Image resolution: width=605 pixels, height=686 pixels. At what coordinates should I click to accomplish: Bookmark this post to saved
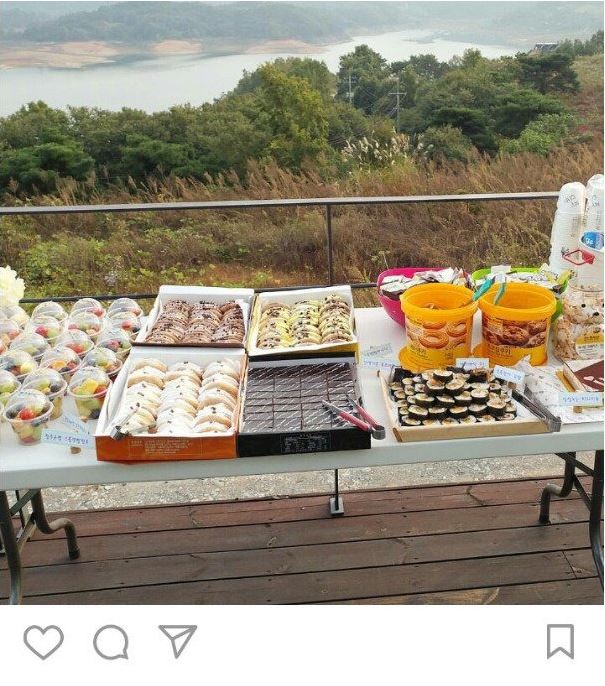[x=560, y=641]
